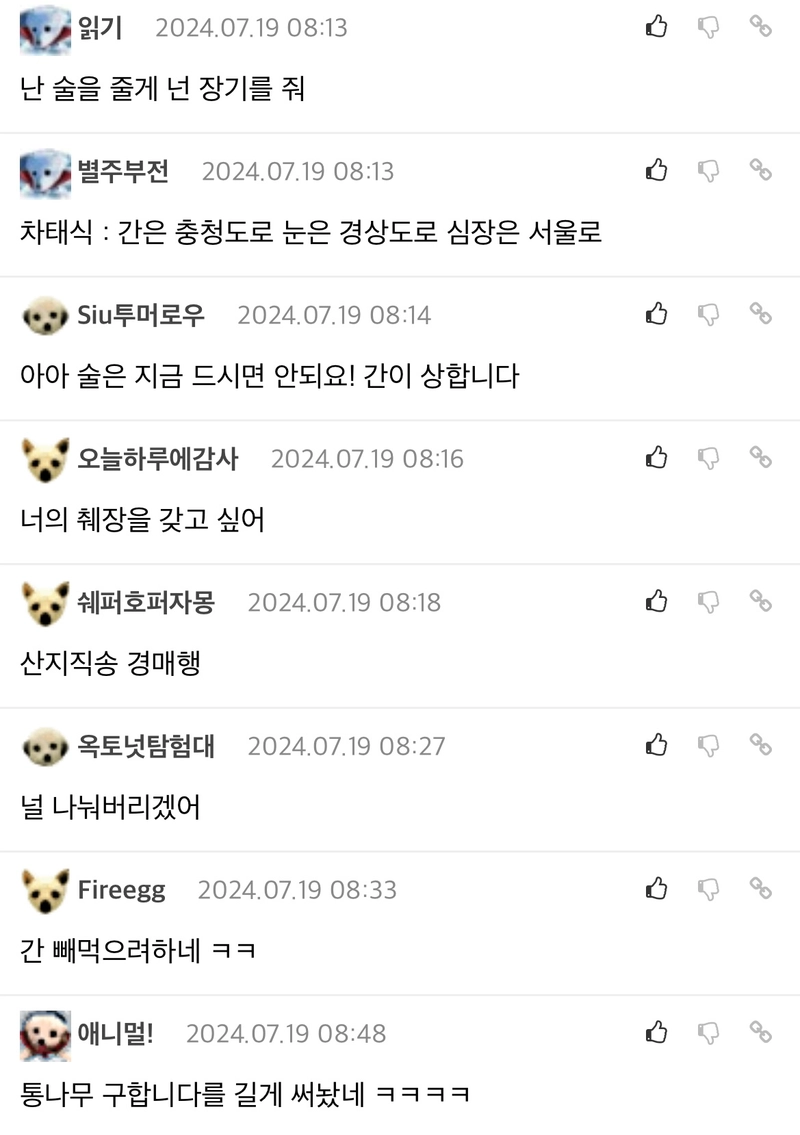Like the comment by 옥토넛탐험대
This screenshot has width=800, height=1135.
coord(657,745)
